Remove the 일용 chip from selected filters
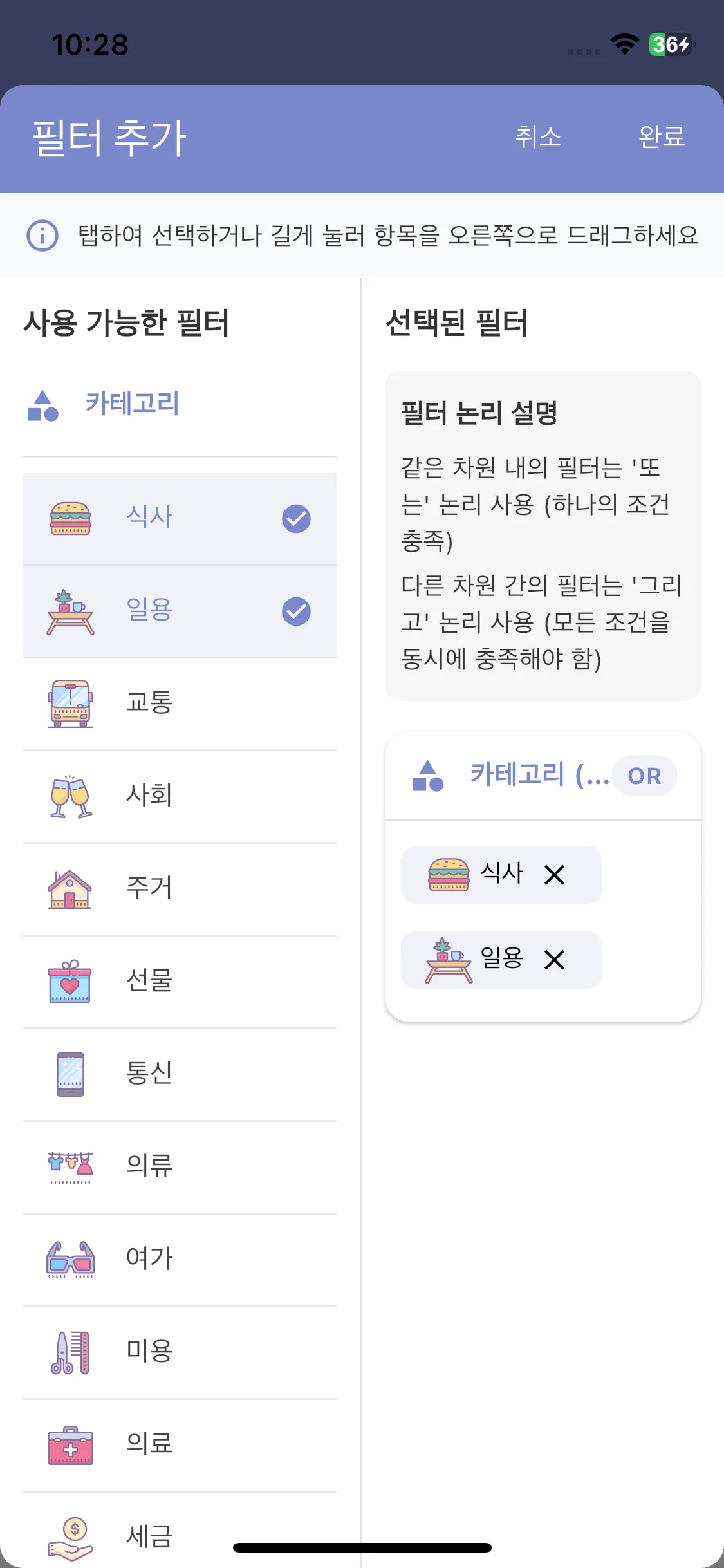The width and height of the screenshot is (724, 1568). click(x=554, y=960)
